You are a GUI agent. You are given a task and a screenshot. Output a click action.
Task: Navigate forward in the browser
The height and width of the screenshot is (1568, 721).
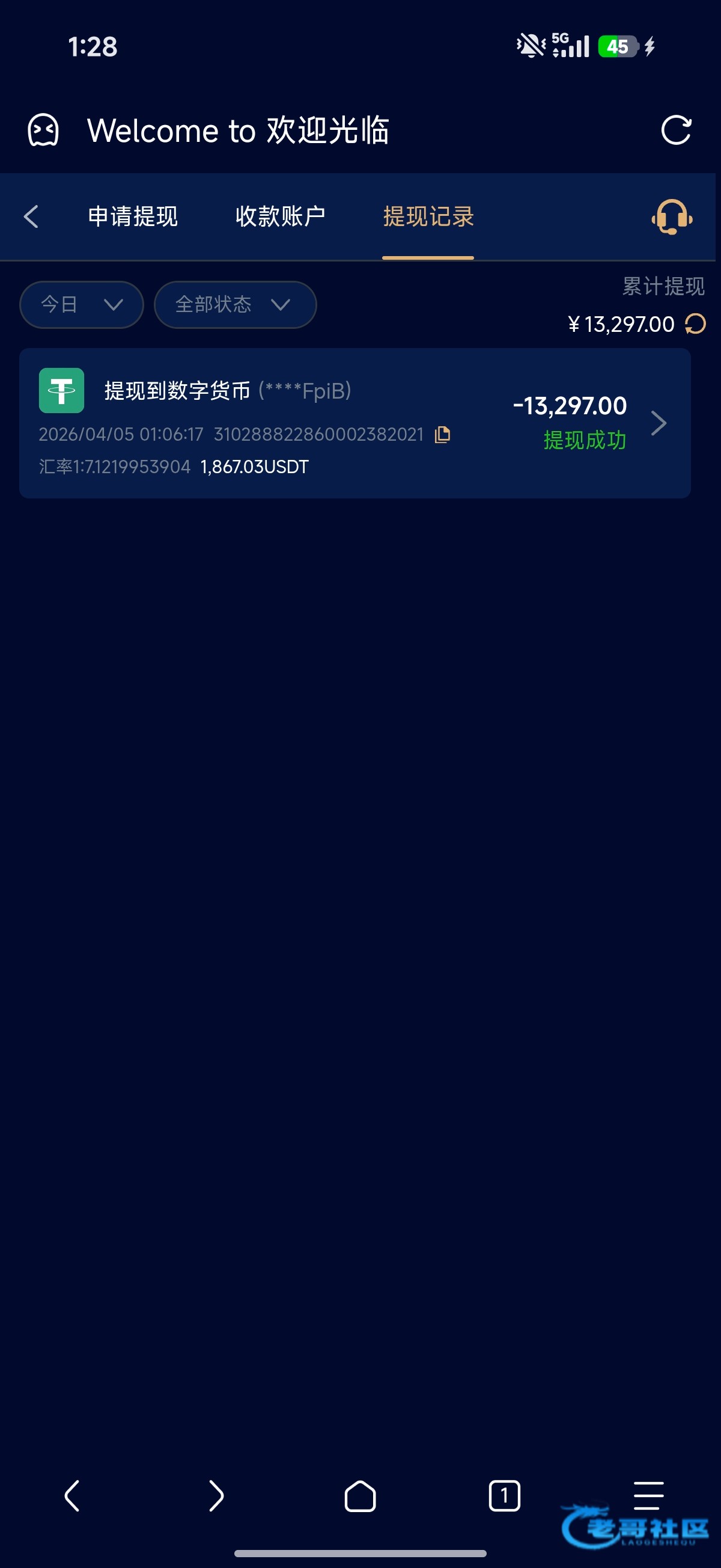pyautogui.click(x=216, y=1496)
